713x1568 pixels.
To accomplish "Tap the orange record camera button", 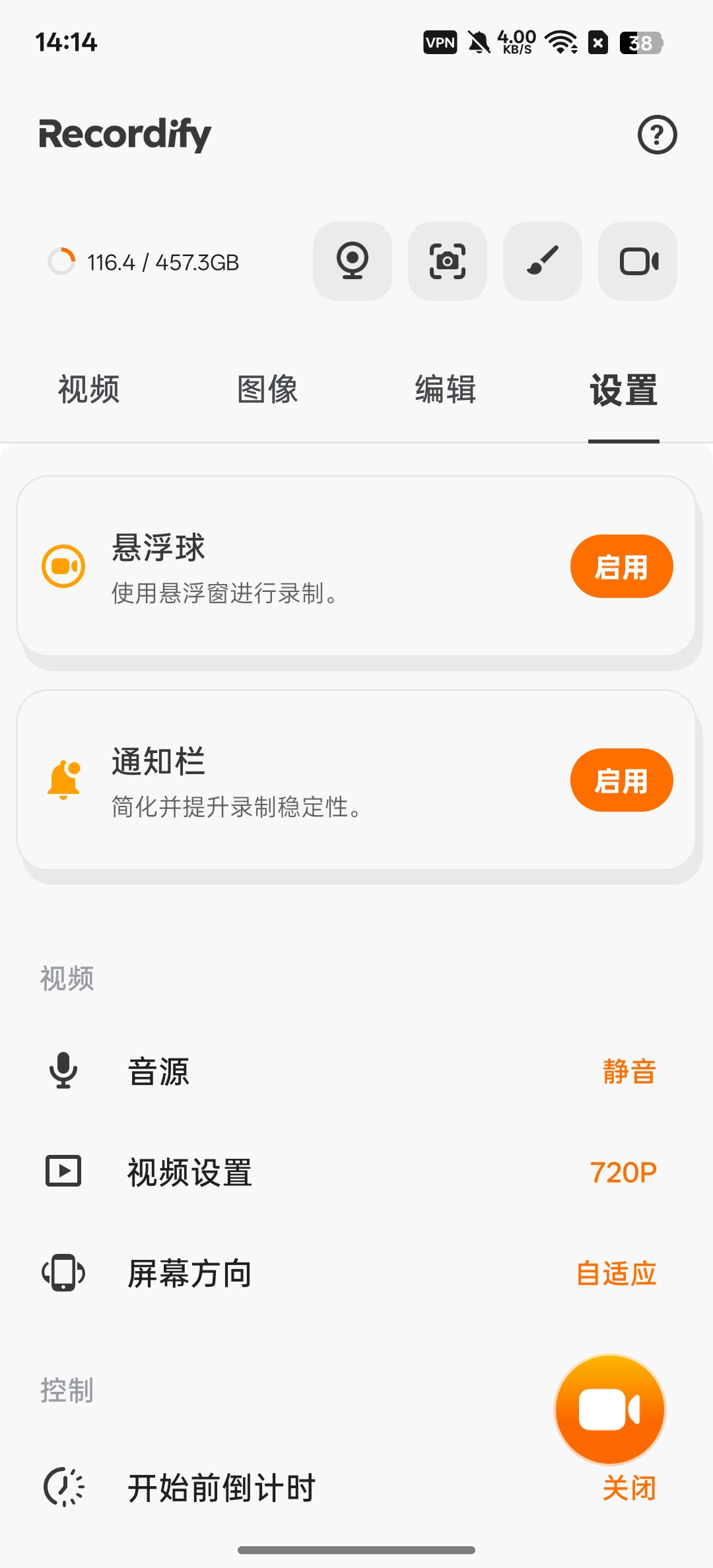I will tap(609, 1409).
